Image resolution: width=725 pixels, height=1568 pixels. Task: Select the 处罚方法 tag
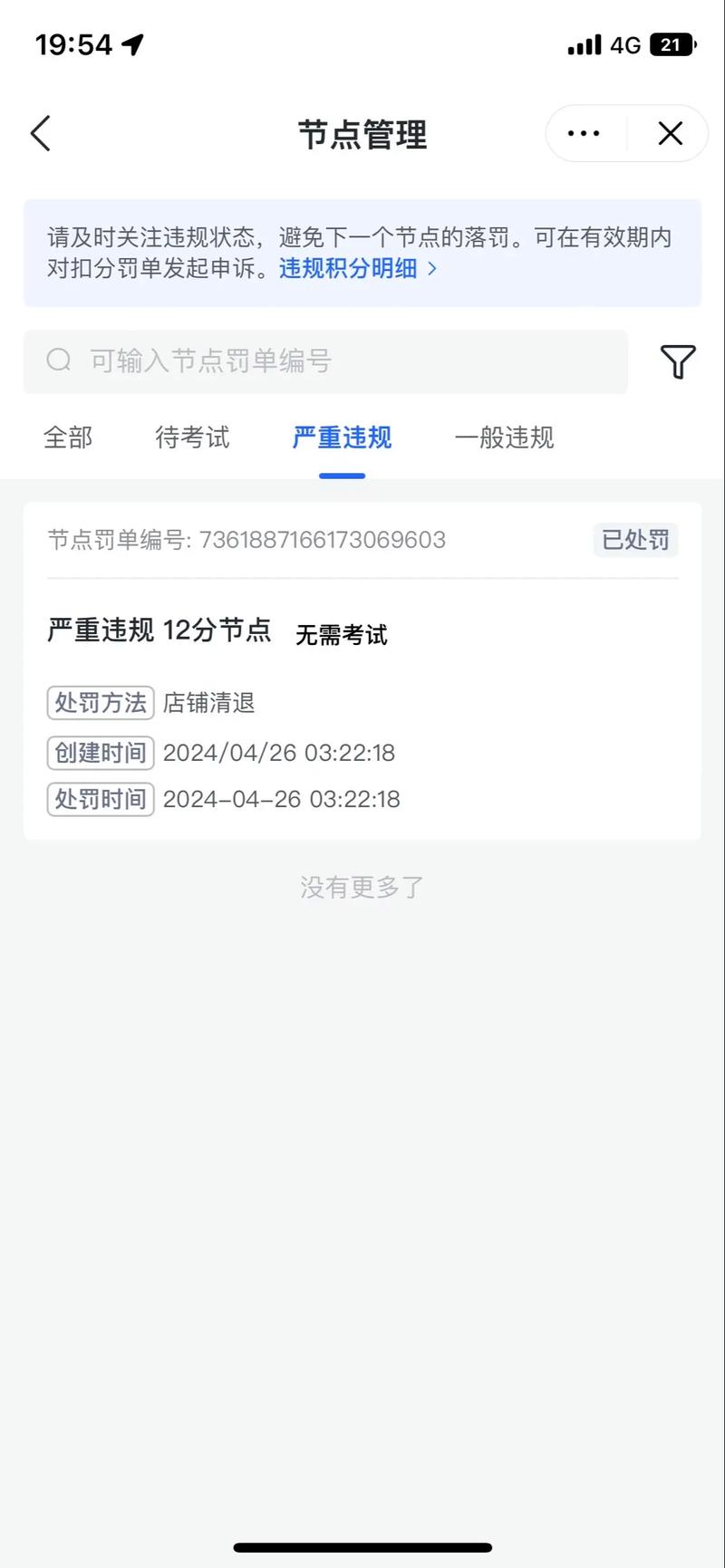[x=100, y=703]
